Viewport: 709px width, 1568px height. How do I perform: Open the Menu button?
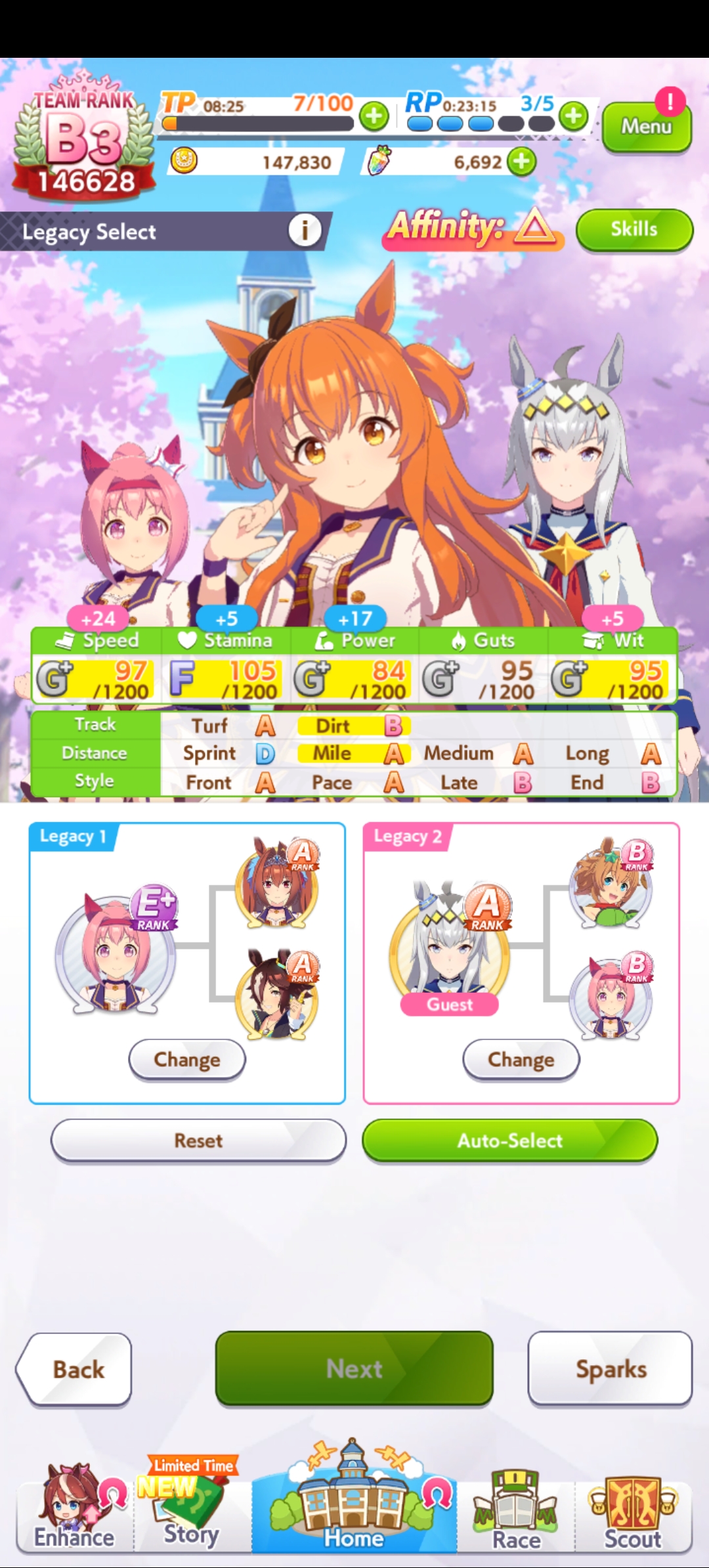pyautogui.click(x=647, y=126)
